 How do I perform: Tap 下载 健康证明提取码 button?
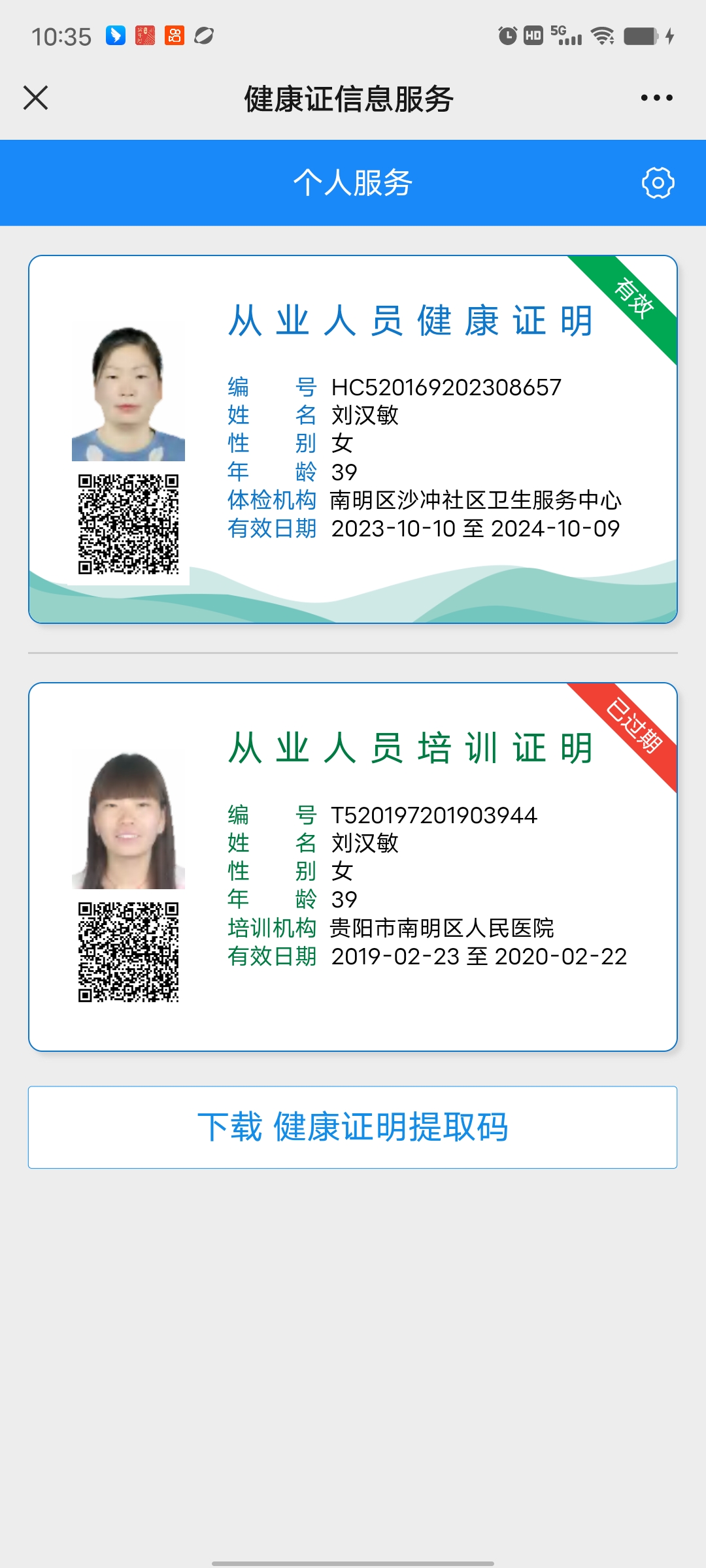tap(353, 1127)
